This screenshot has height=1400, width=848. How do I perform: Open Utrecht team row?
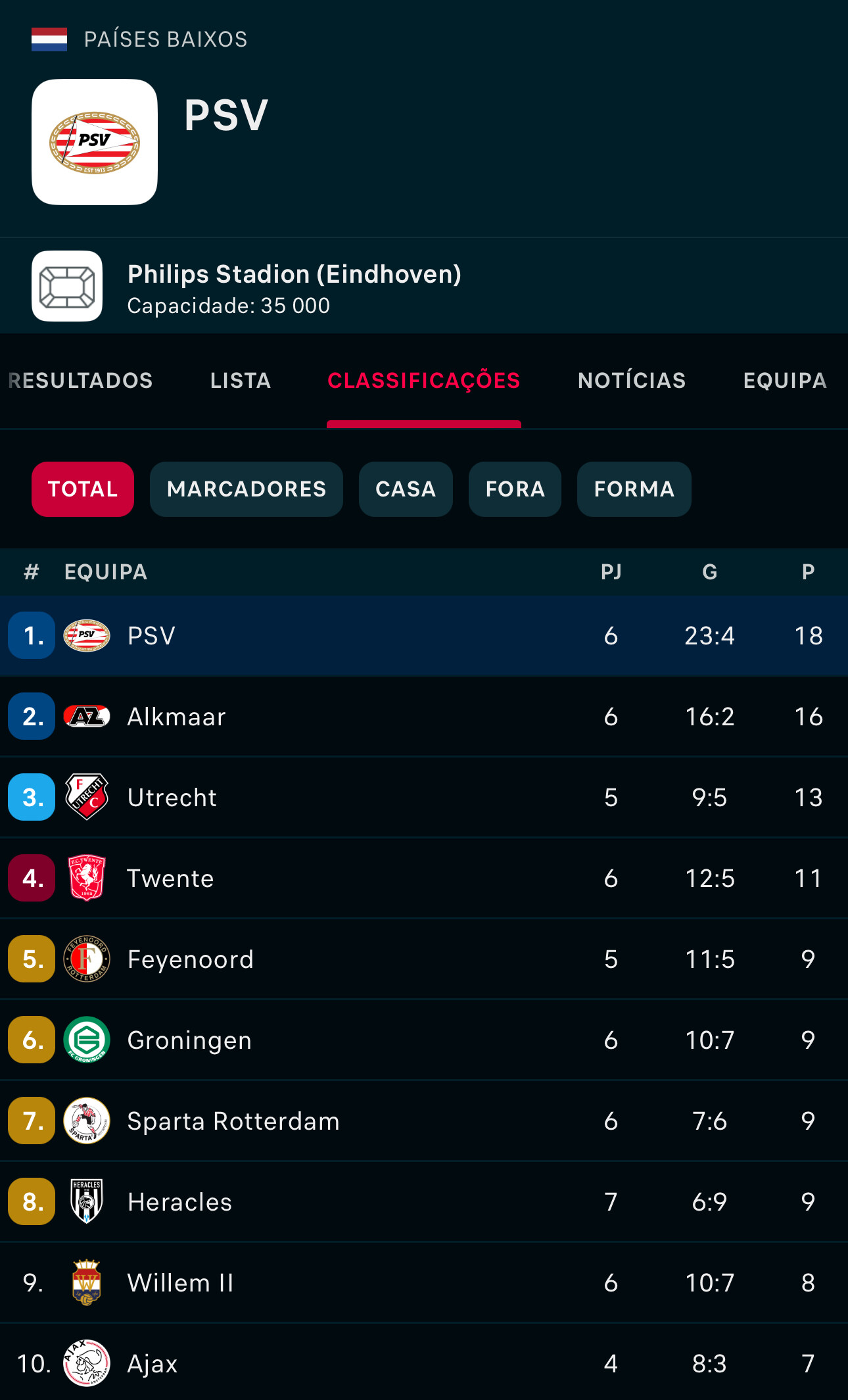(424, 798)
